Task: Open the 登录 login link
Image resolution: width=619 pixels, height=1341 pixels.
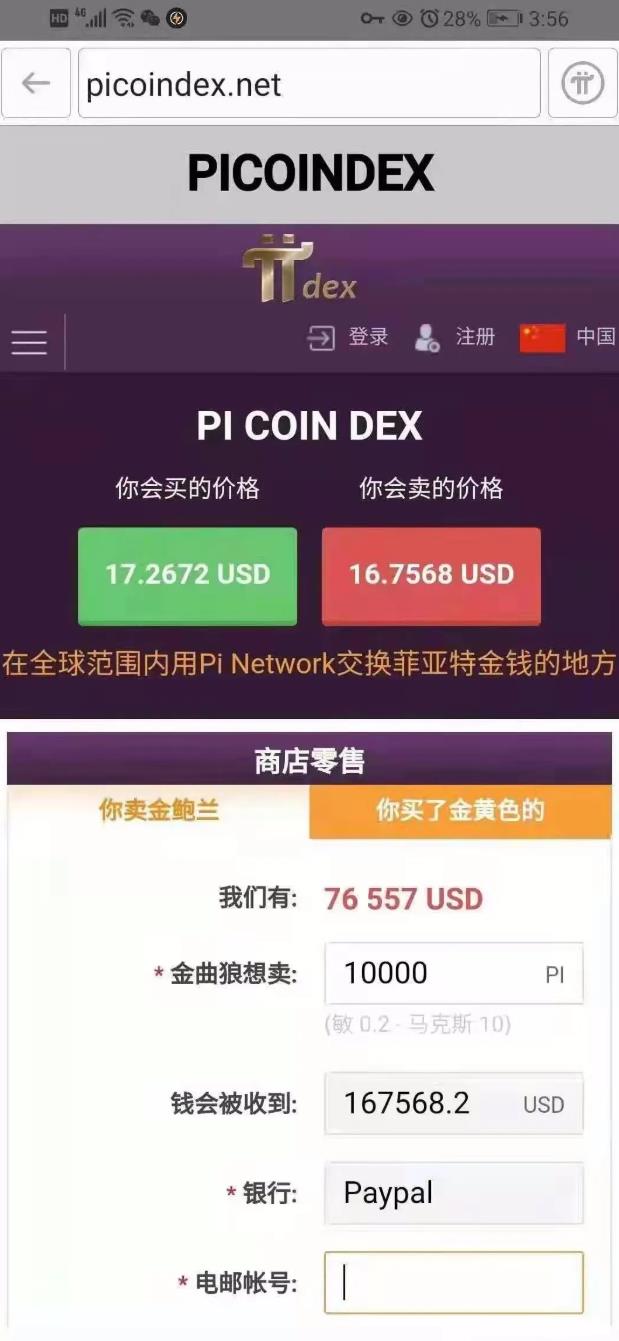Action: [x=349, y=337]
